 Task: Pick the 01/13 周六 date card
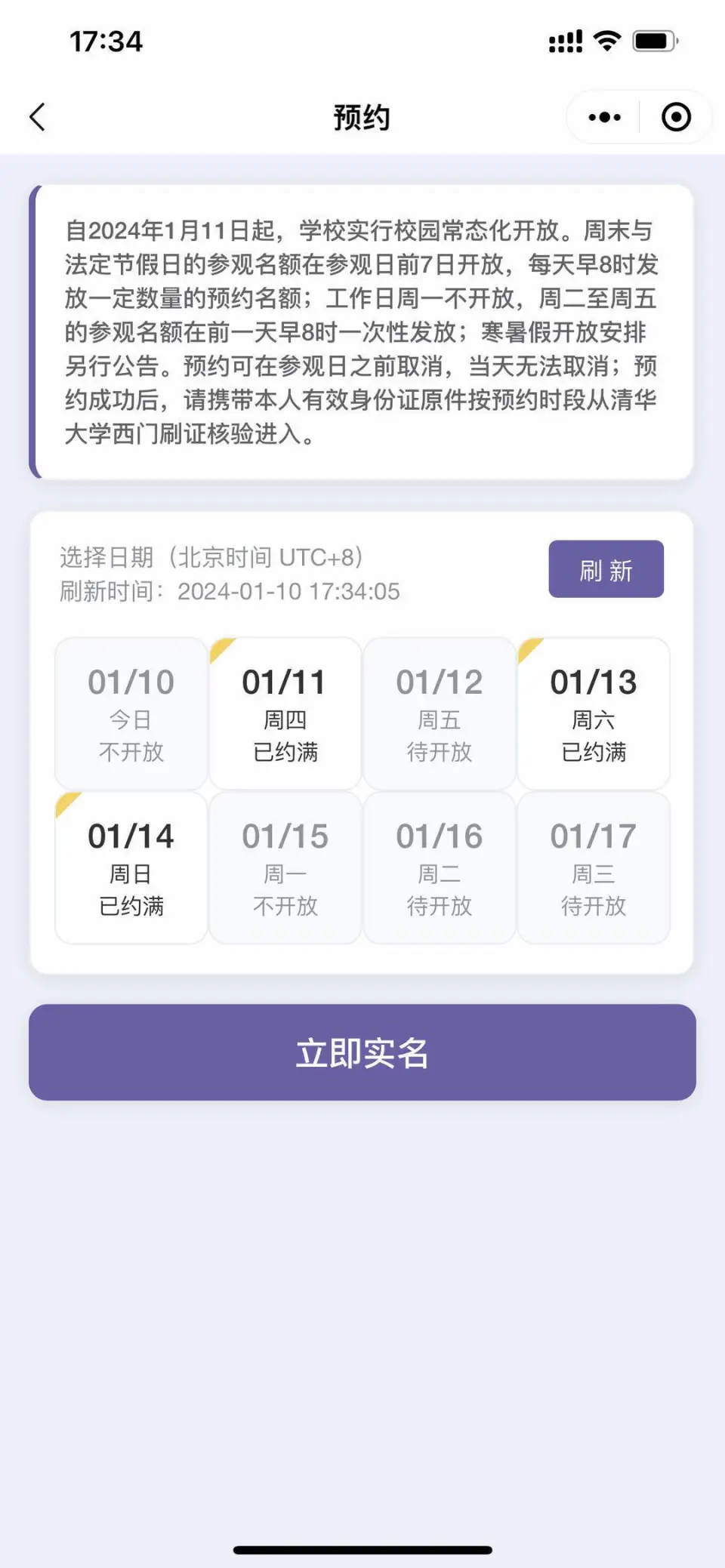coord(594,713)
